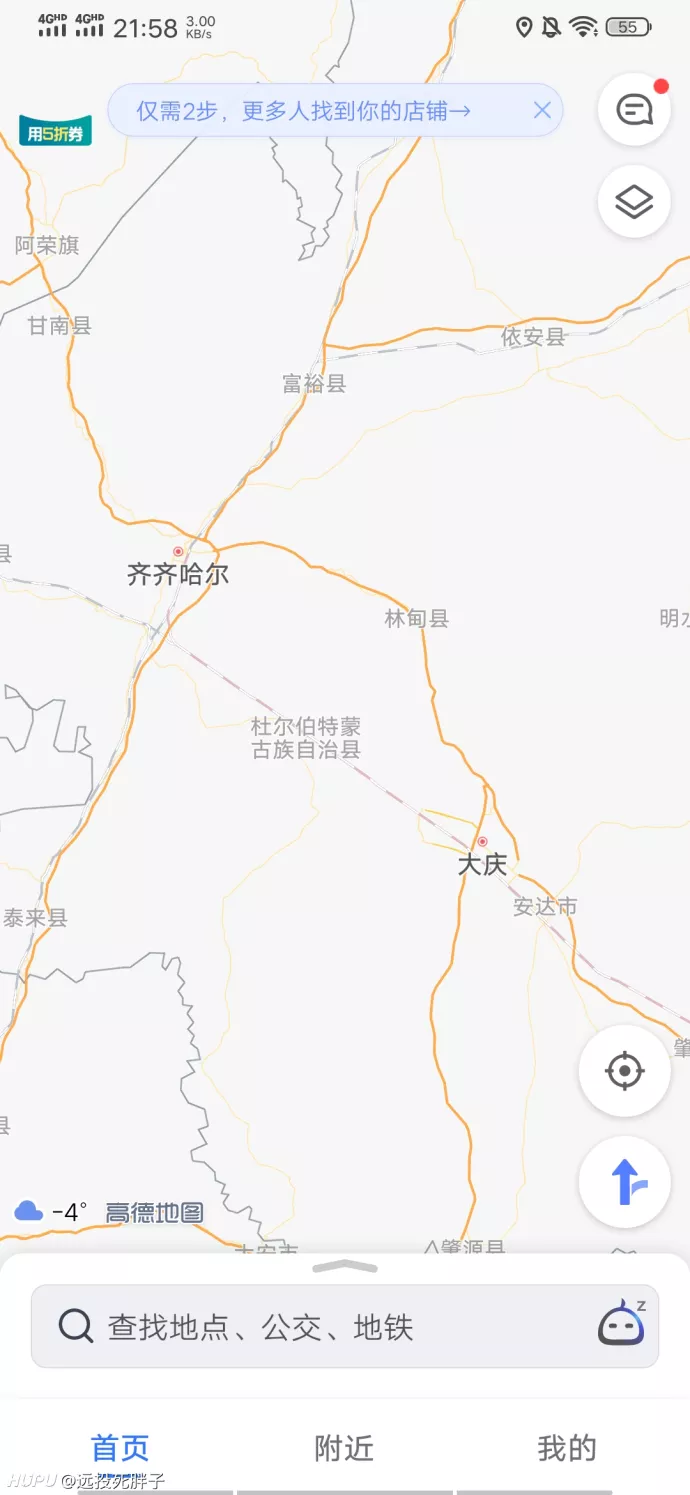The image size is (690, 1495).
Task: Open the map layers selector
Action: pos(634,202)
